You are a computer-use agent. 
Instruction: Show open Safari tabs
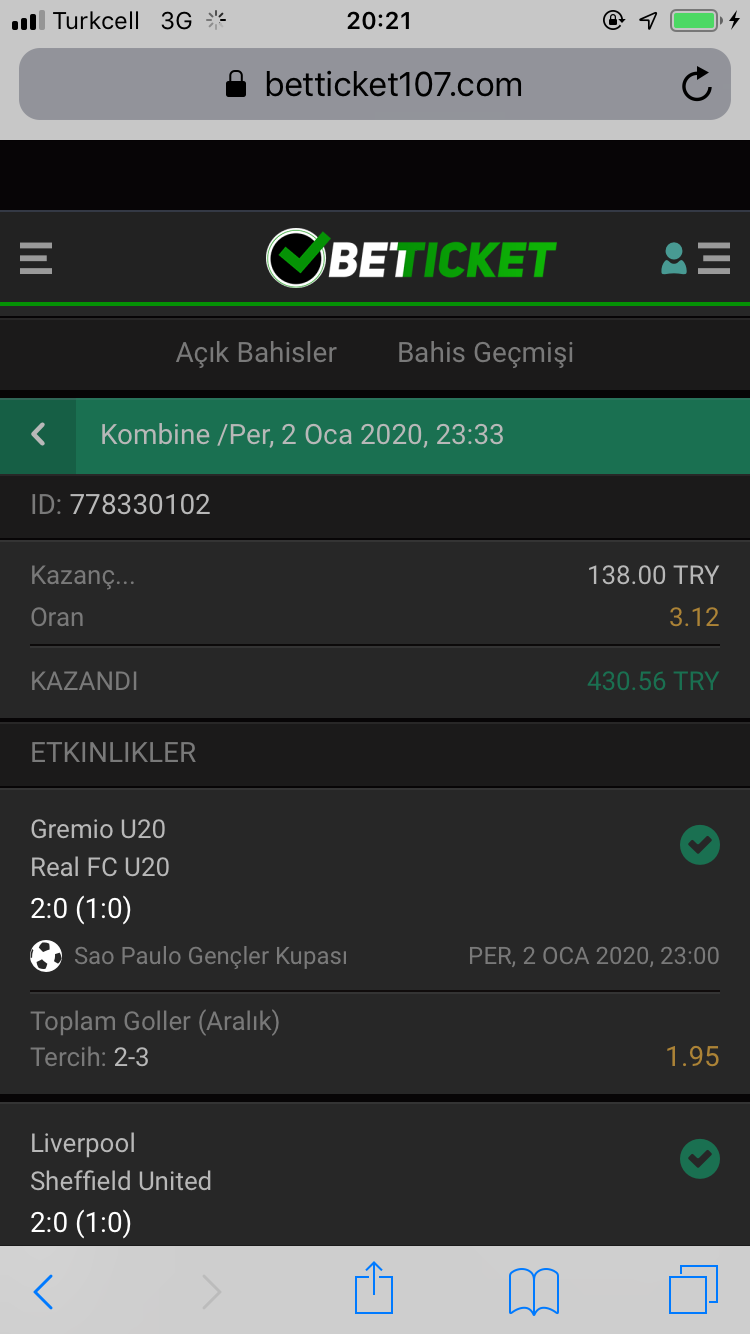coord(694,1290)
